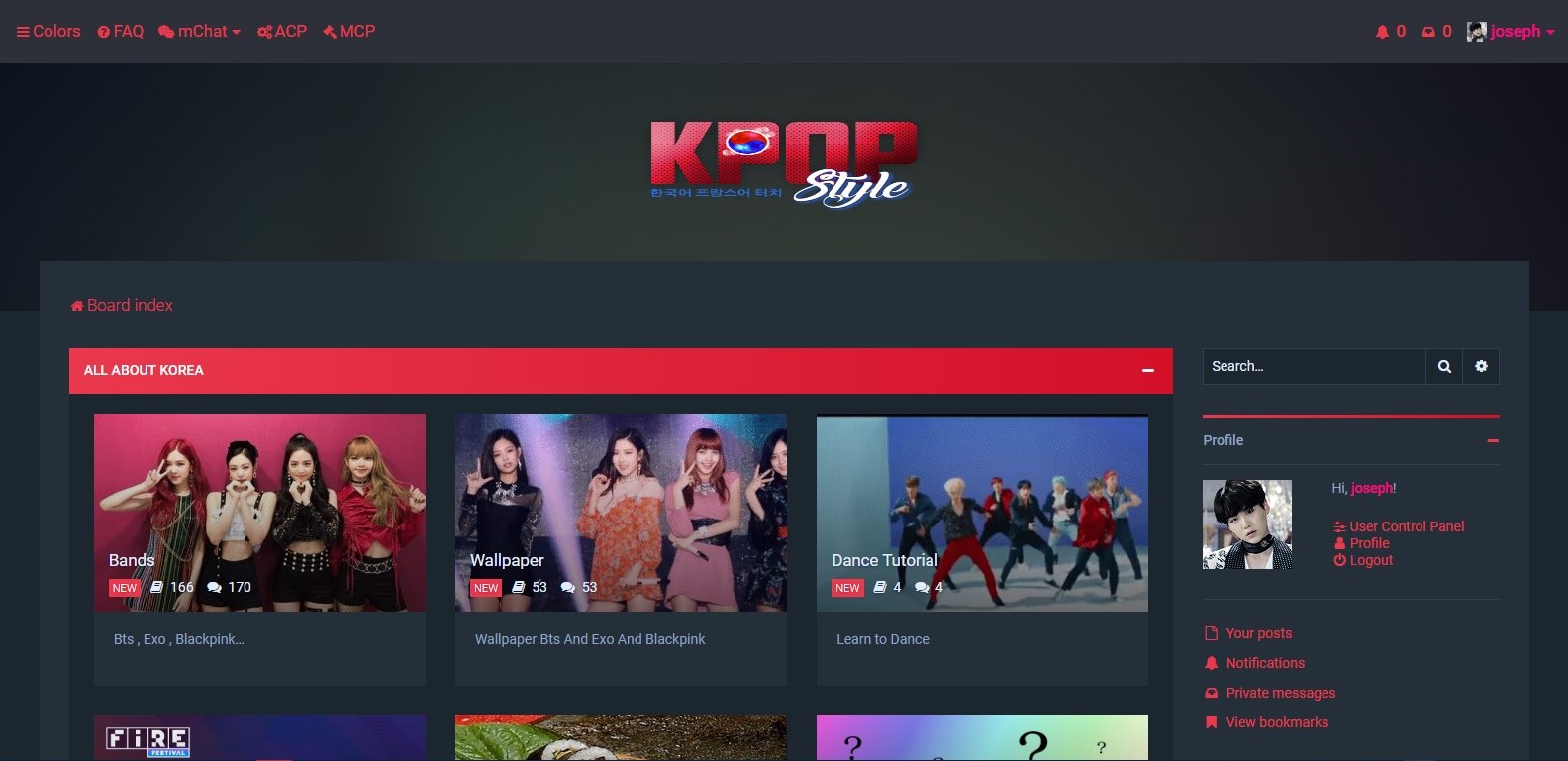This screenshot has width=1568, height=761.
Task: Open the ACP admin panel
Action: pos(282,32)
